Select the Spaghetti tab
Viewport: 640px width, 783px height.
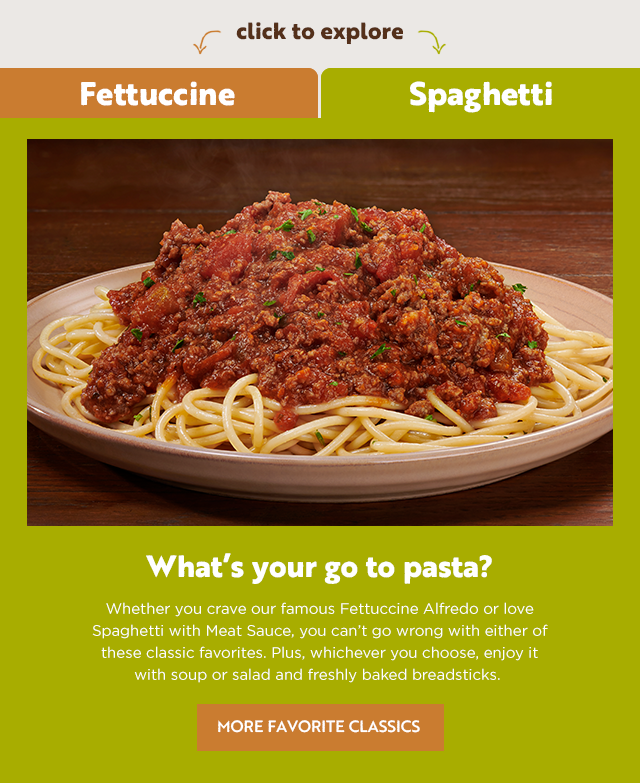(480, 94)
